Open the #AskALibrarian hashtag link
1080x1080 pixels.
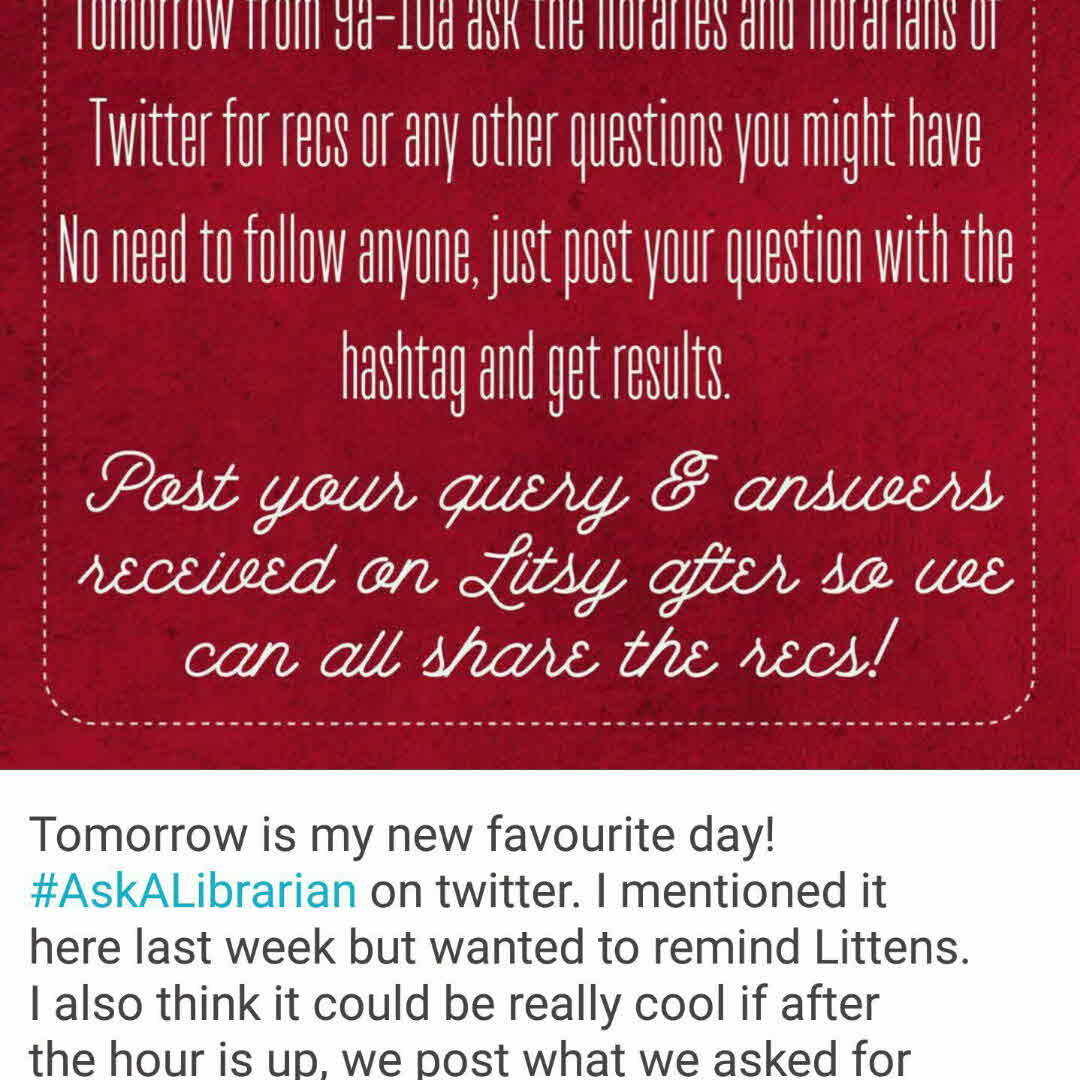193,890
